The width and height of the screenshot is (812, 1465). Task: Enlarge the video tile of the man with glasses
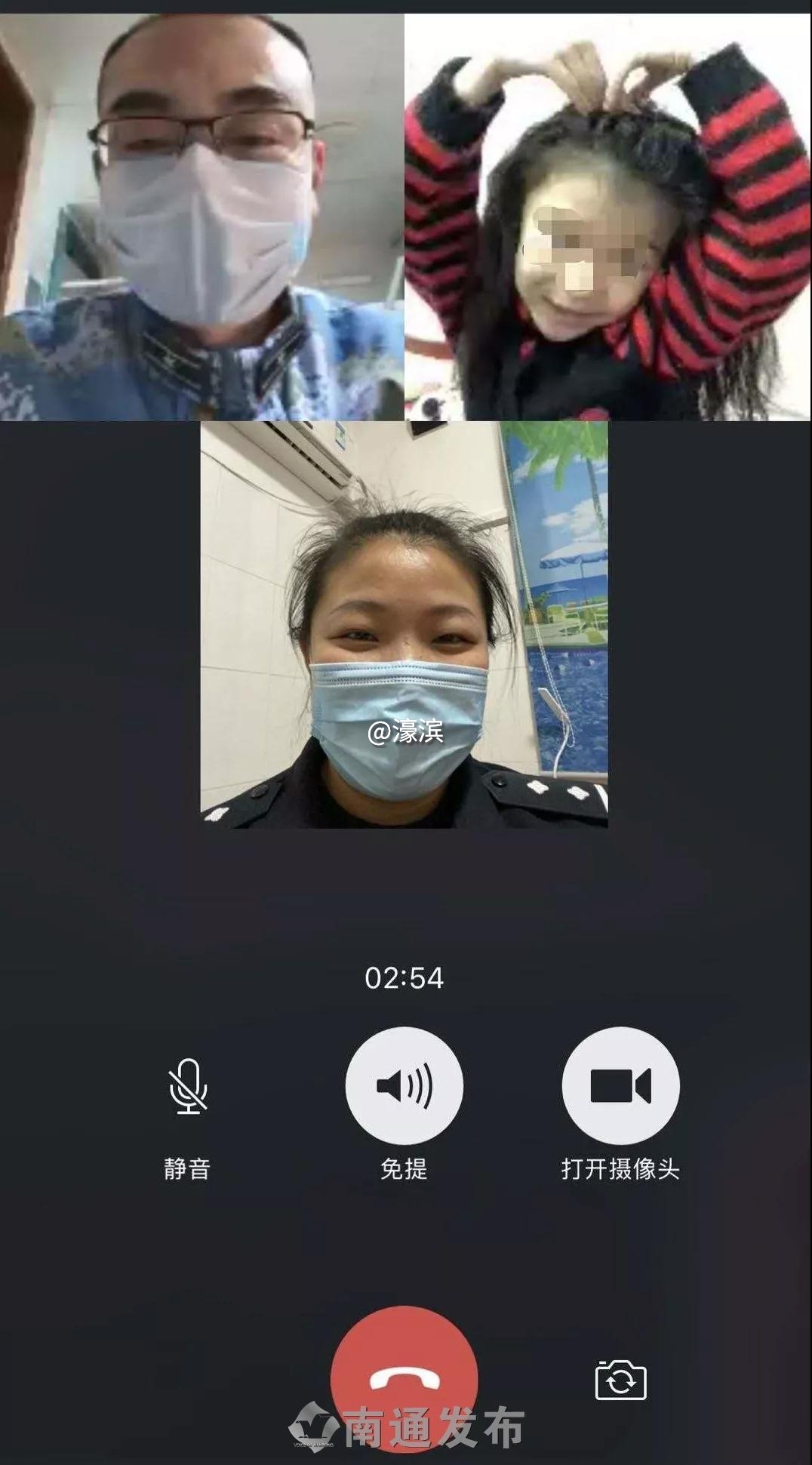click(201, 217)
